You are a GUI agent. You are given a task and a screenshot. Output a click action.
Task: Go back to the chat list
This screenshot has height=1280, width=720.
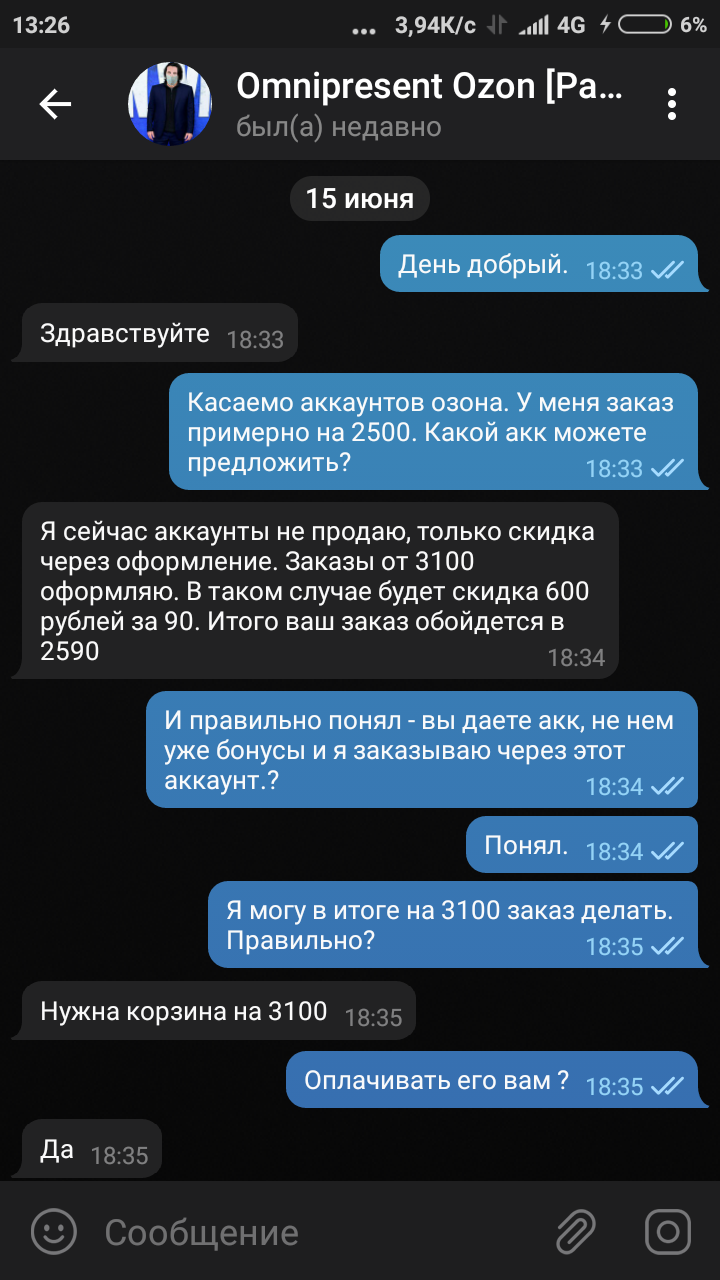coord(55,104)
